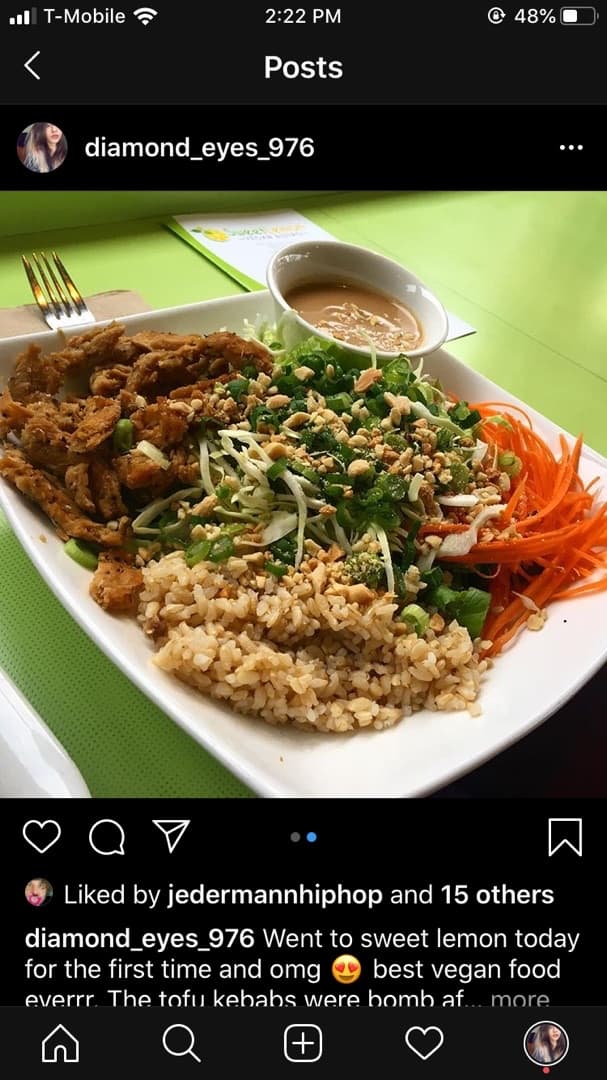Tap the food photo in the post
The width and height of the screenshot is (607, 1080).
point(303,494)
